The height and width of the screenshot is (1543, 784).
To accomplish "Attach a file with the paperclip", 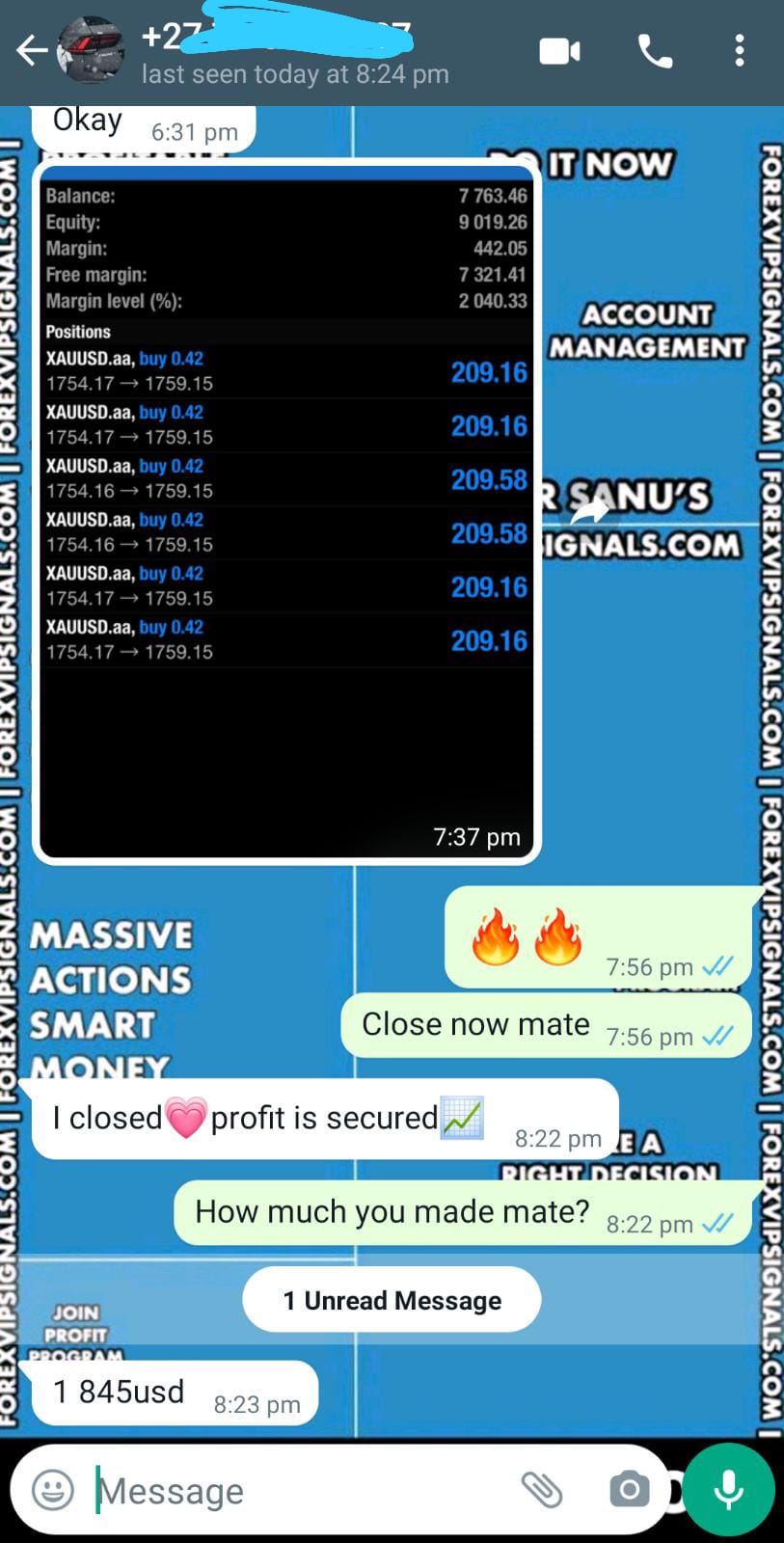I will click(x=542, y=1490).
